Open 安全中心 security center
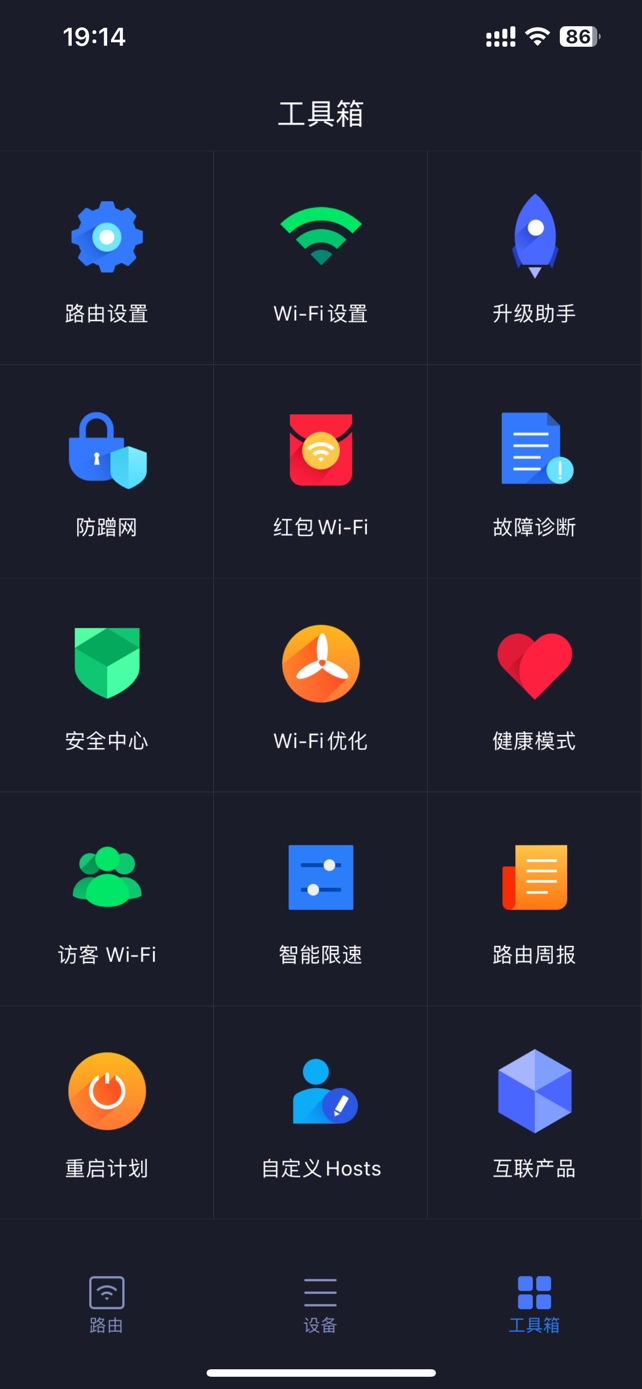This screenshot has width=642, height=1389. [107, 685]
